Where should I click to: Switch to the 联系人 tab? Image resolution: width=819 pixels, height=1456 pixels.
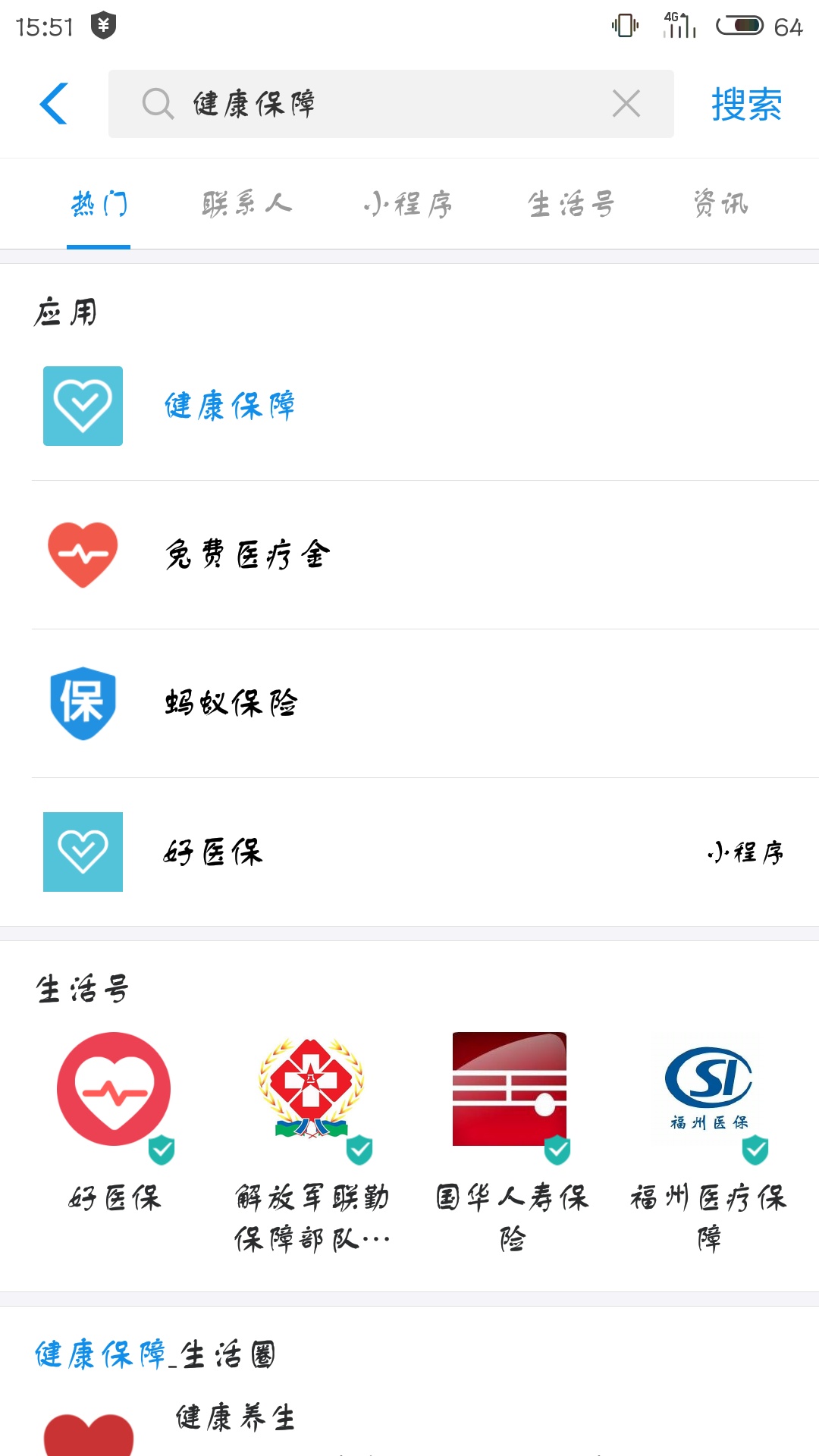247,204
